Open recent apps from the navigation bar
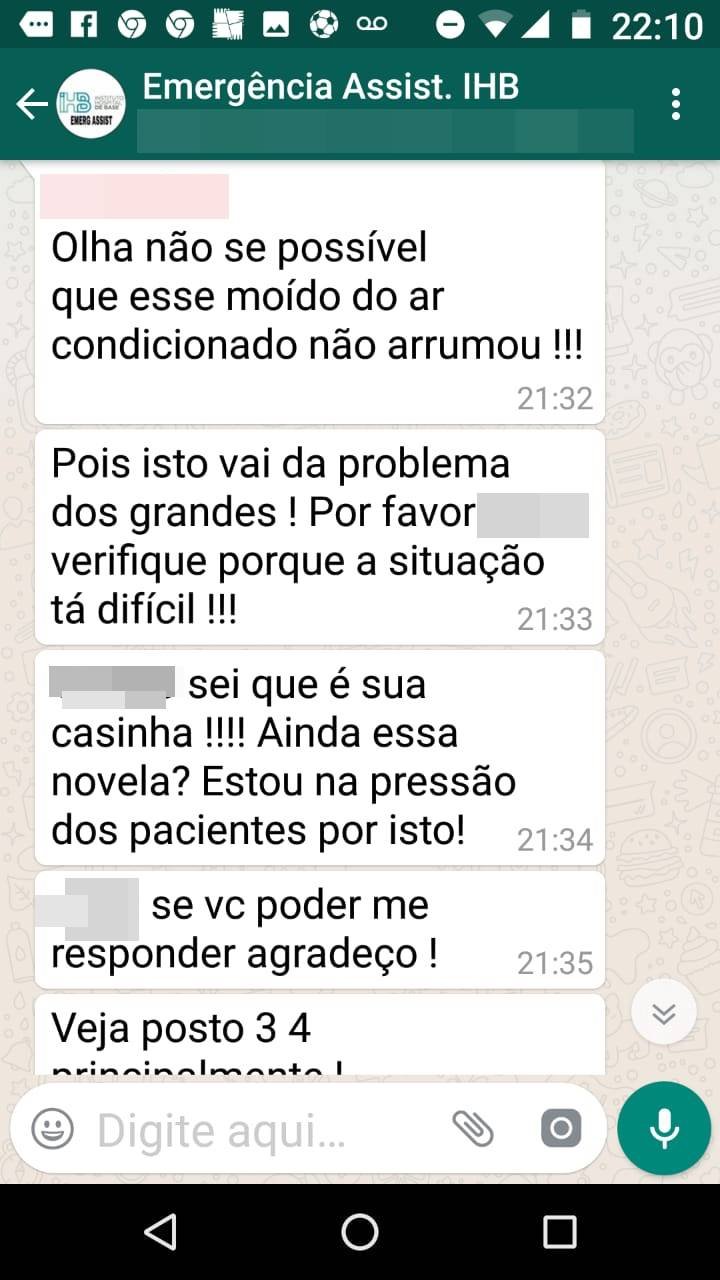 [x=559, y=1231]
